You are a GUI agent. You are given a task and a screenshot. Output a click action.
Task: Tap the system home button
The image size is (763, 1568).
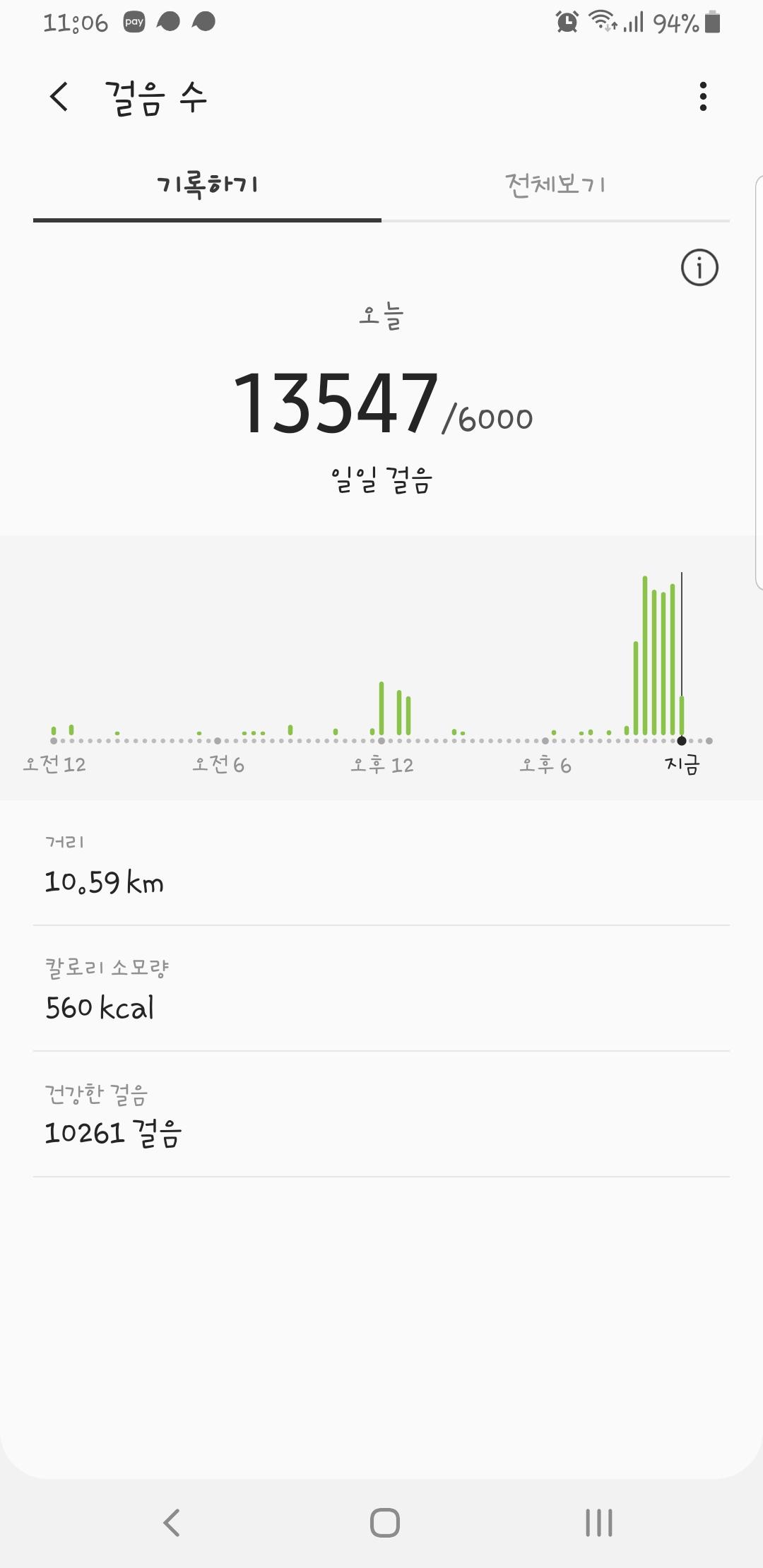point(384,1522)
